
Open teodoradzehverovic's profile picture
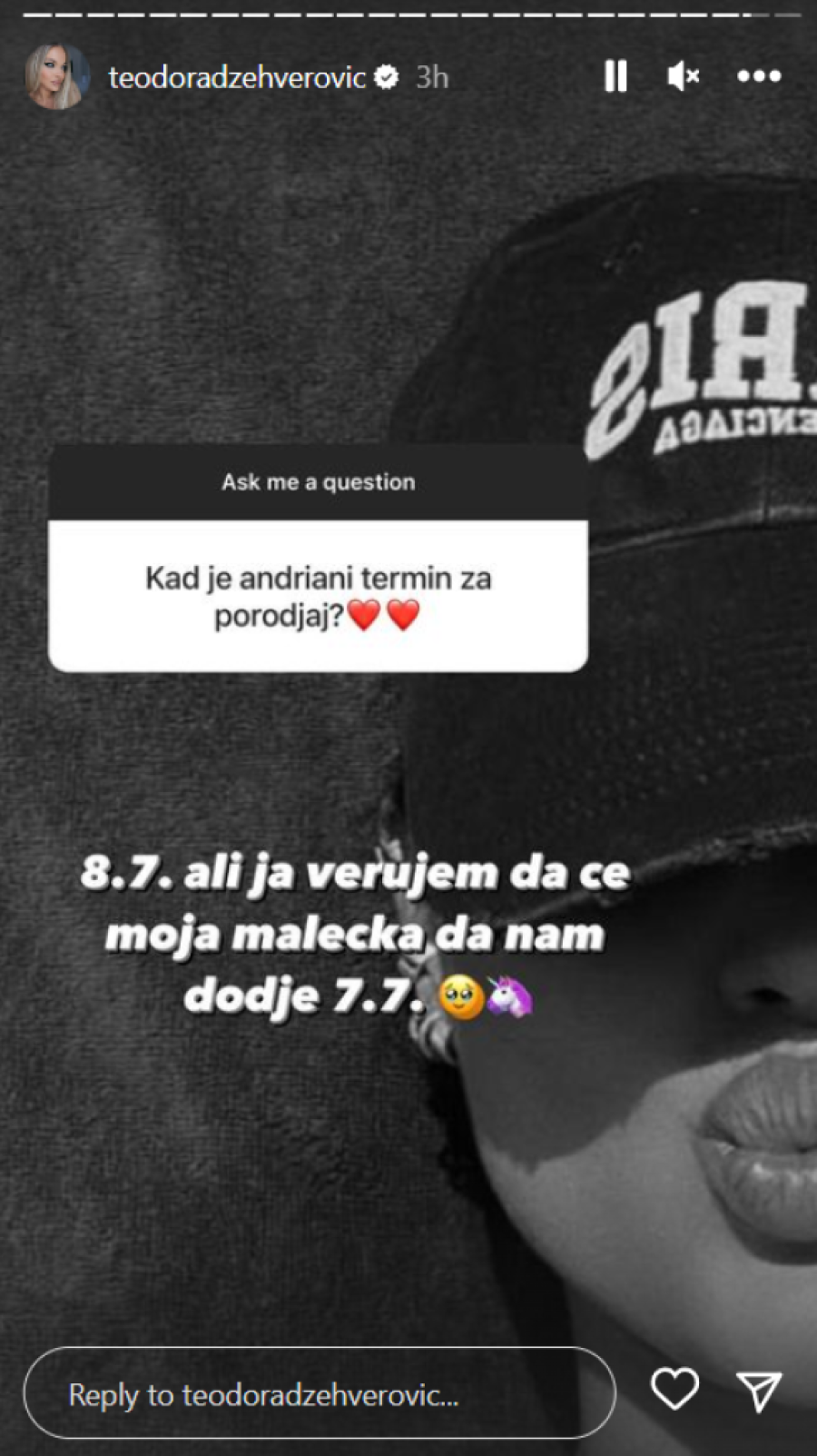click(57, 77)
